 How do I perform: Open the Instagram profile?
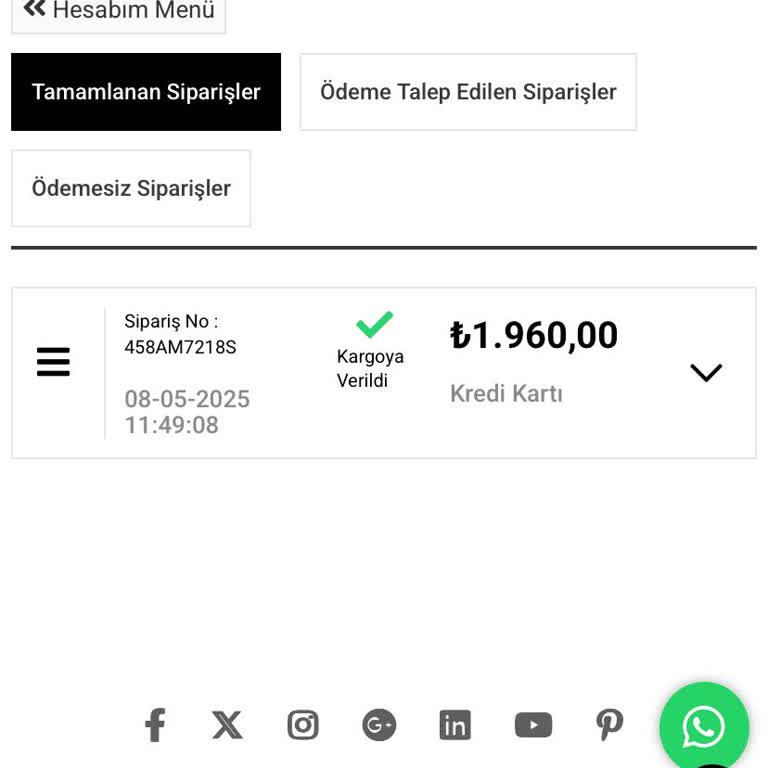pos(303,725)
